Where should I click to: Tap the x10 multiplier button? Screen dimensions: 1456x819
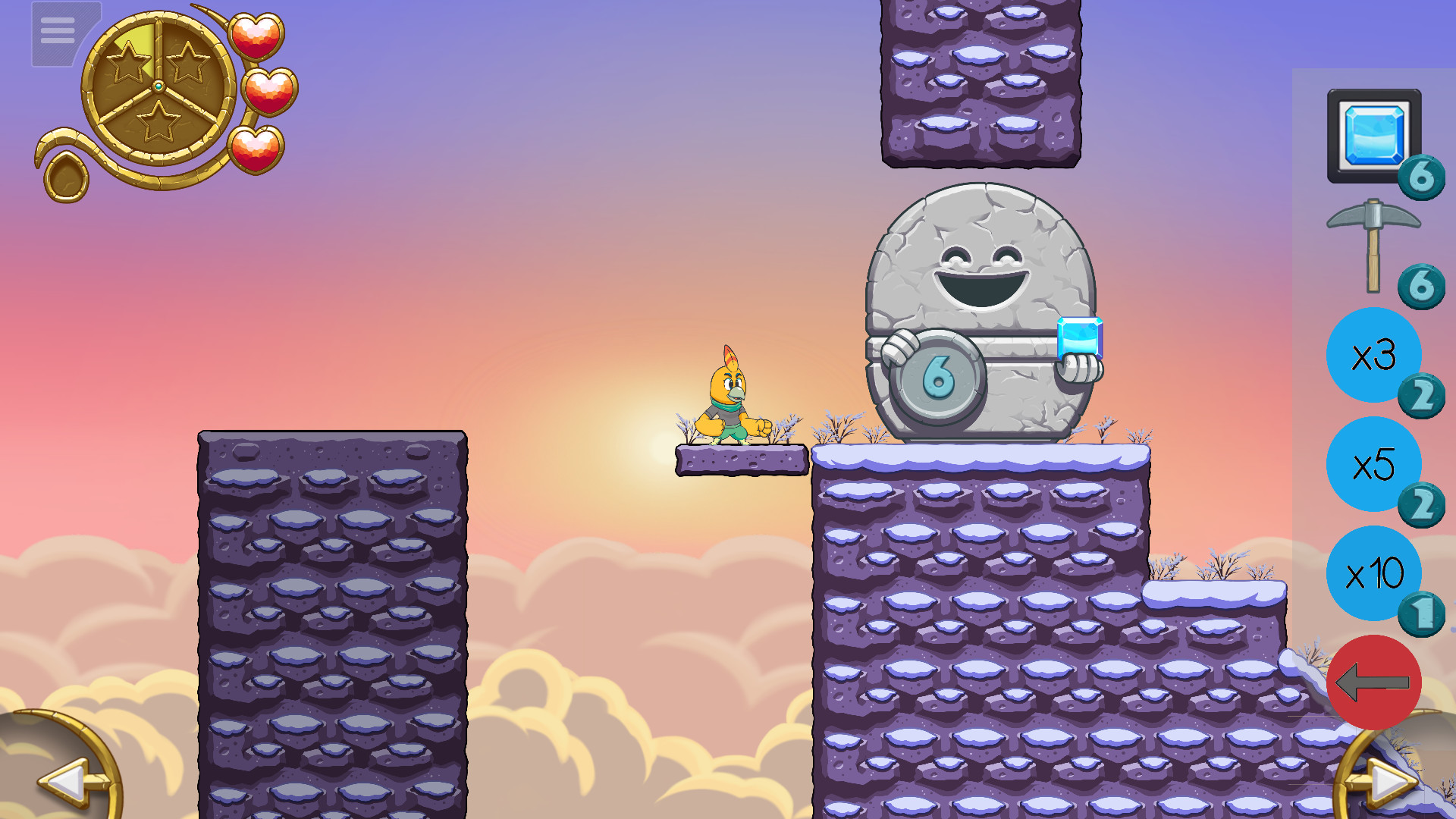1373,573
